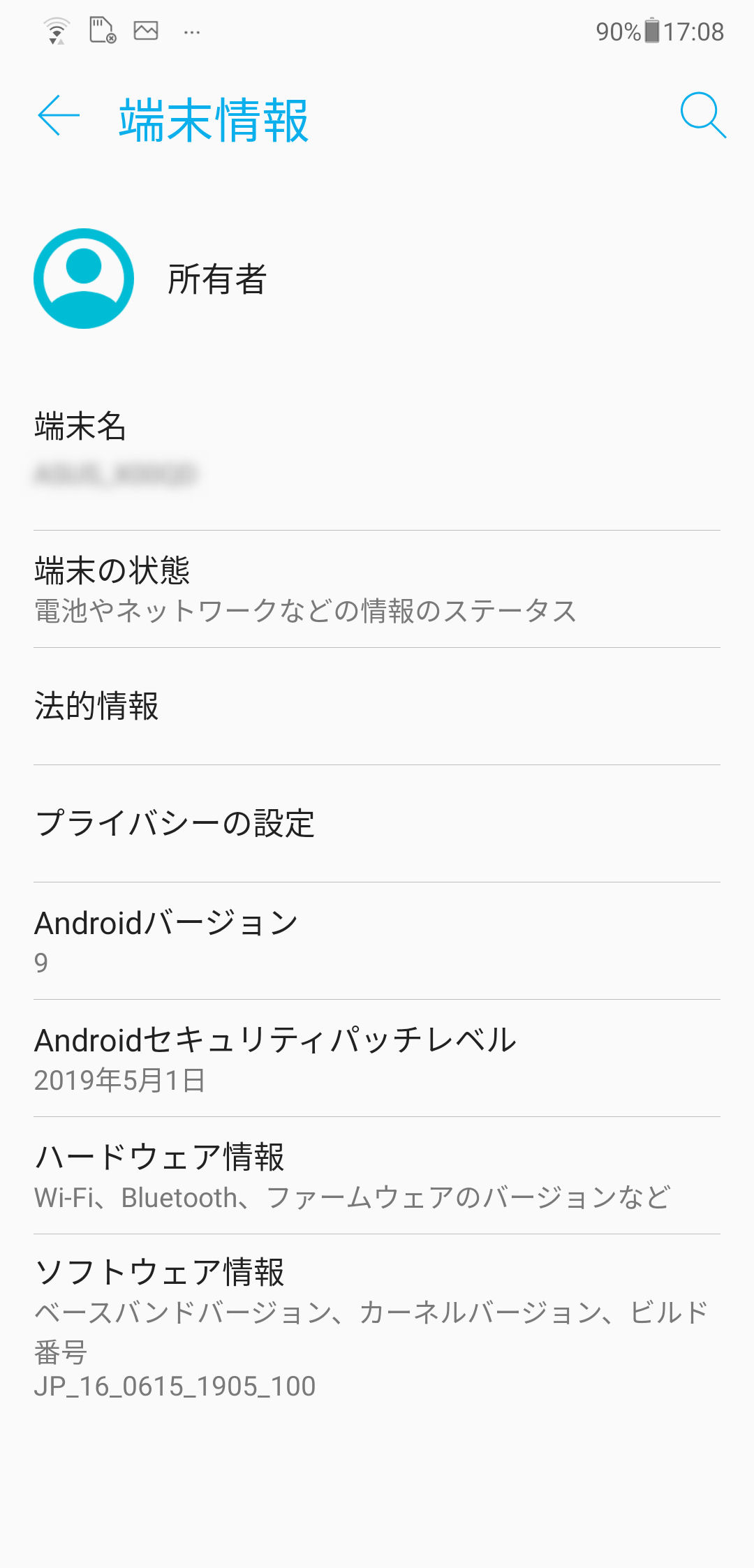Open 法的情報 legal information
Viewport: 754px width, 1568px height.
377,707
